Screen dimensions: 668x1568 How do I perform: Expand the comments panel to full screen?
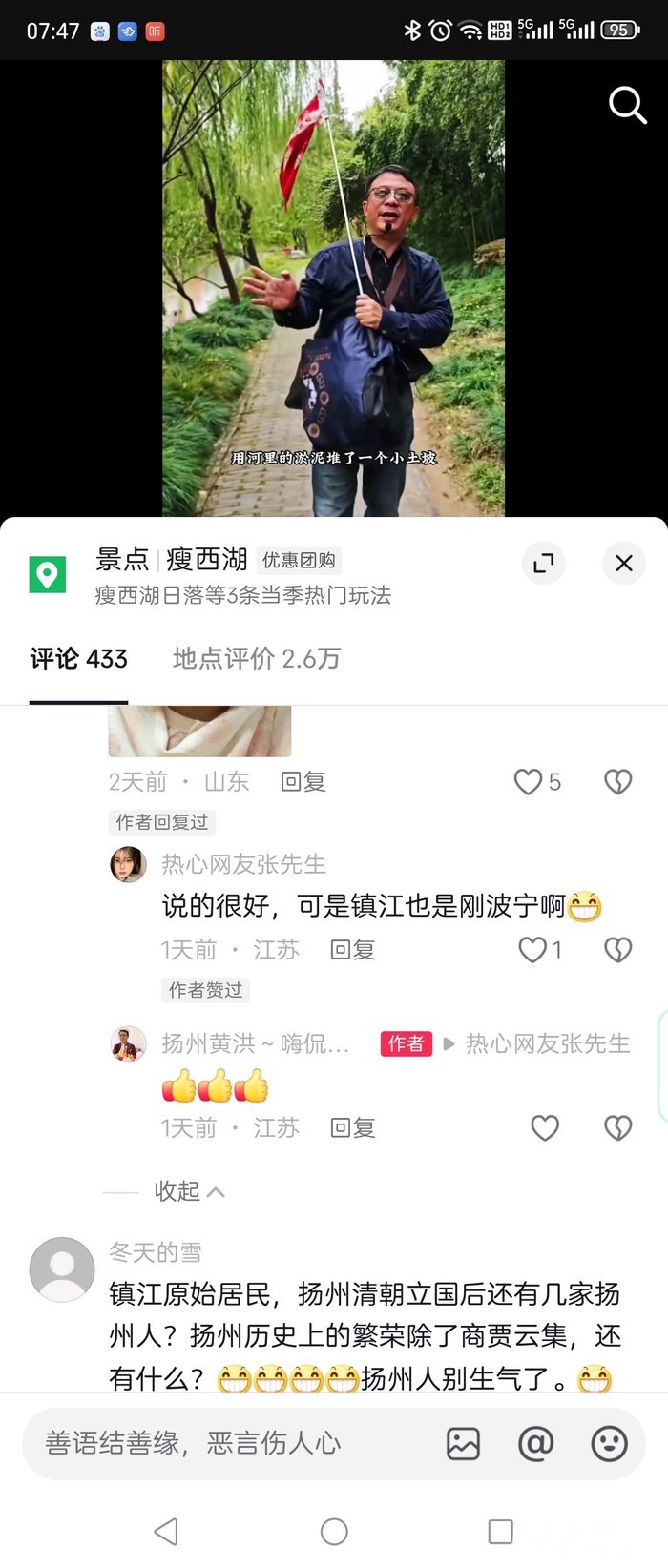(x=544, y=564)
